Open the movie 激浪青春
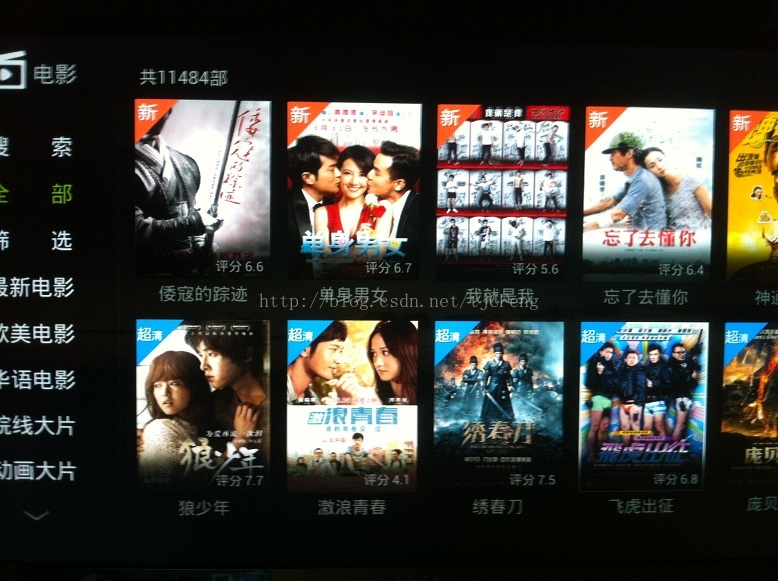778x581 pixels. pyautogui.click(x=352, y=405)
